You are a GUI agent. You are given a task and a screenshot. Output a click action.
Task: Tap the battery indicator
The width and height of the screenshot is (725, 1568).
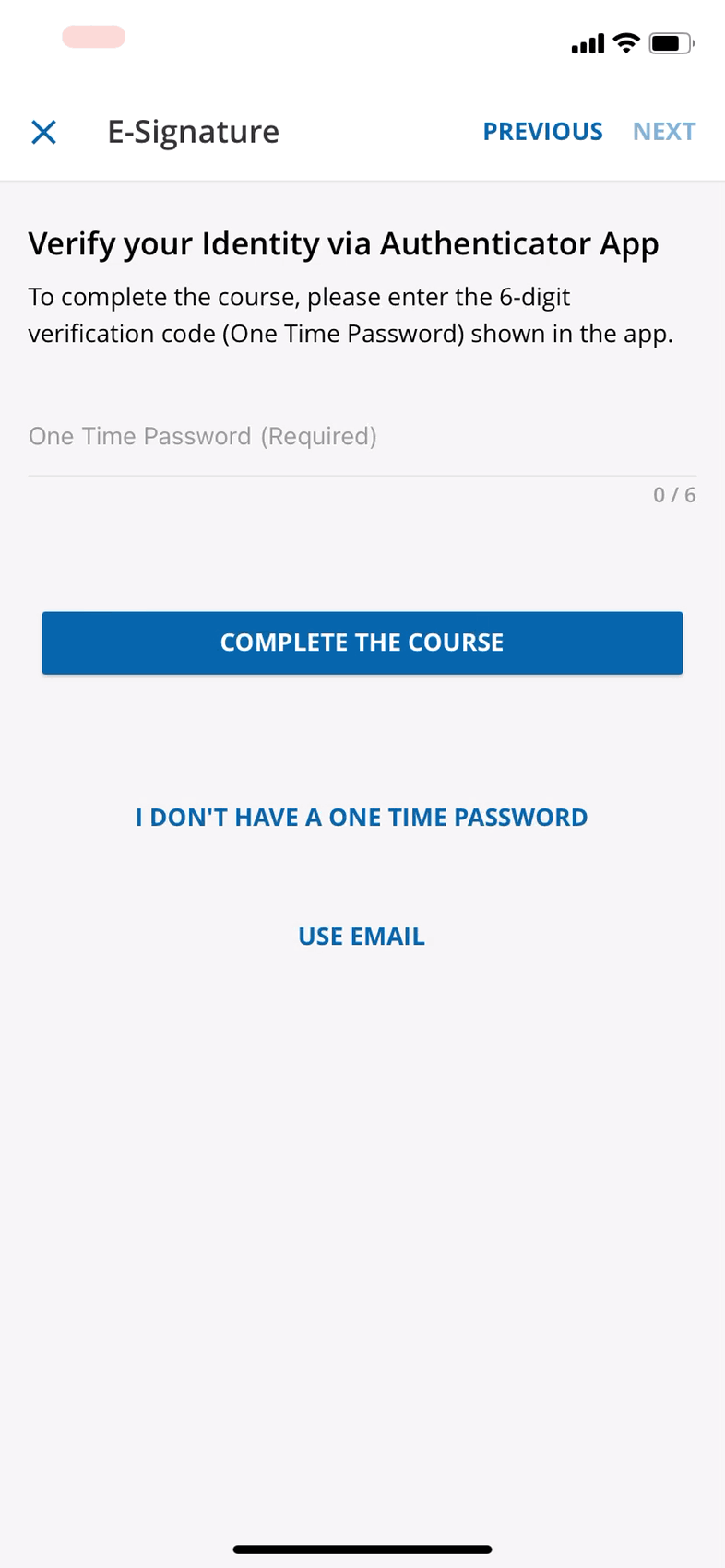668,42
